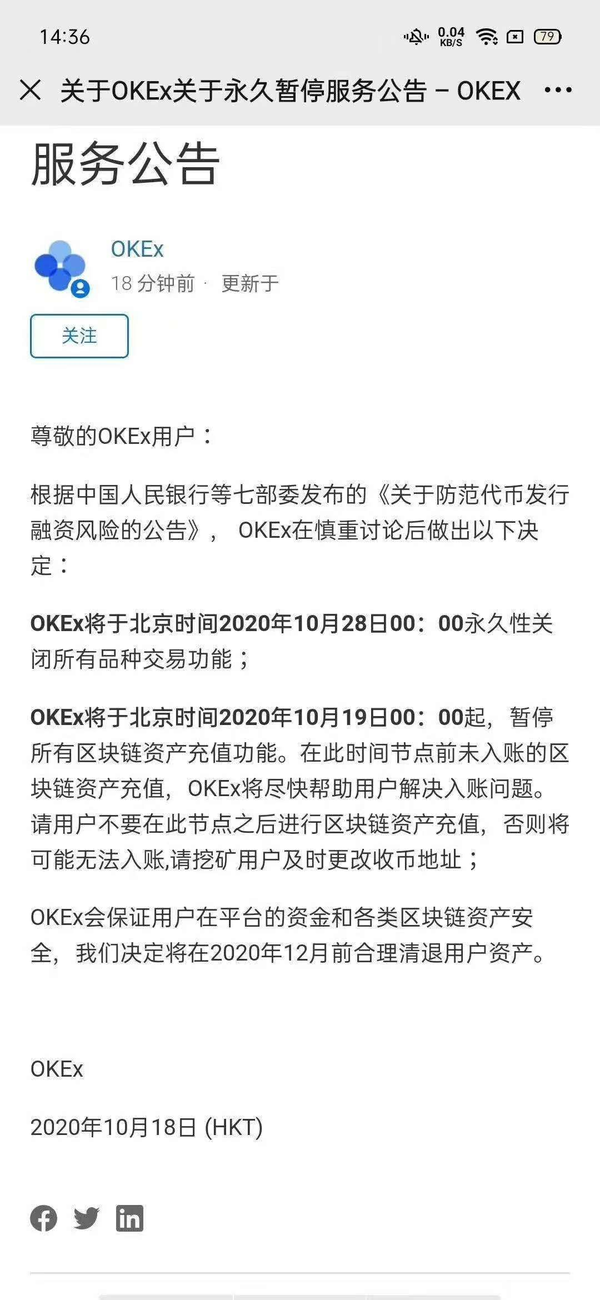
Task: Open the OKEx author profile link
Action: (x=137, y=250)
